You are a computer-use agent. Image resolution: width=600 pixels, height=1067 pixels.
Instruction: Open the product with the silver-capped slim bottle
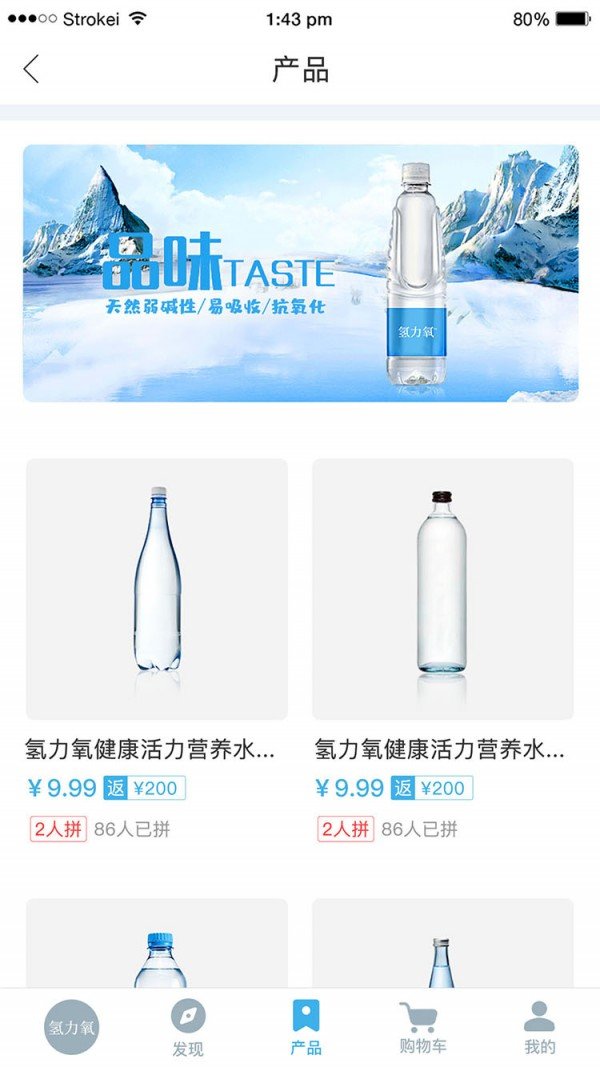tap(443, 943)
